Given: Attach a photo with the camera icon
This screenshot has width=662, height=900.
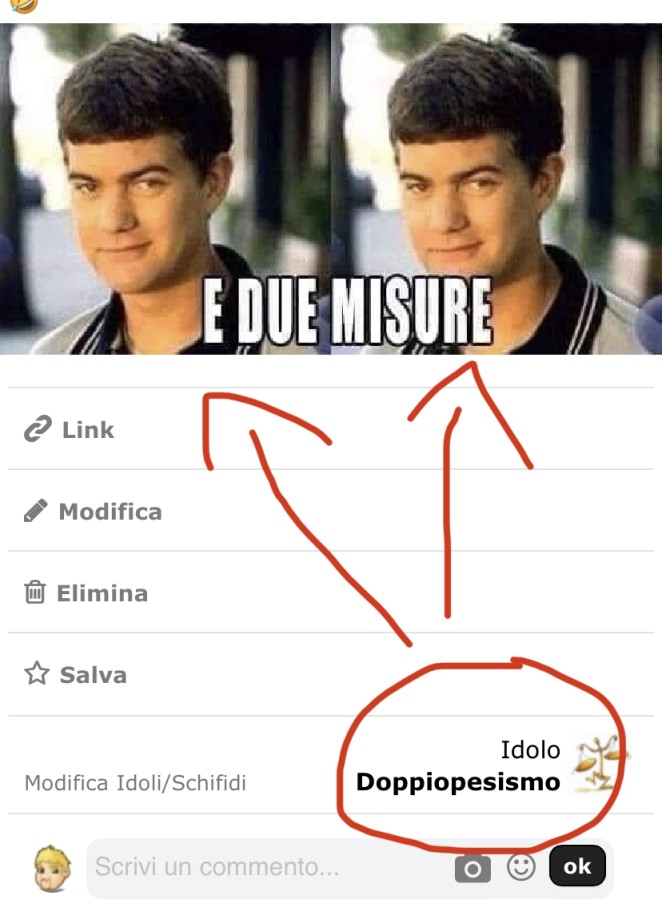Looking at the screenshot, I should (473, 868).
